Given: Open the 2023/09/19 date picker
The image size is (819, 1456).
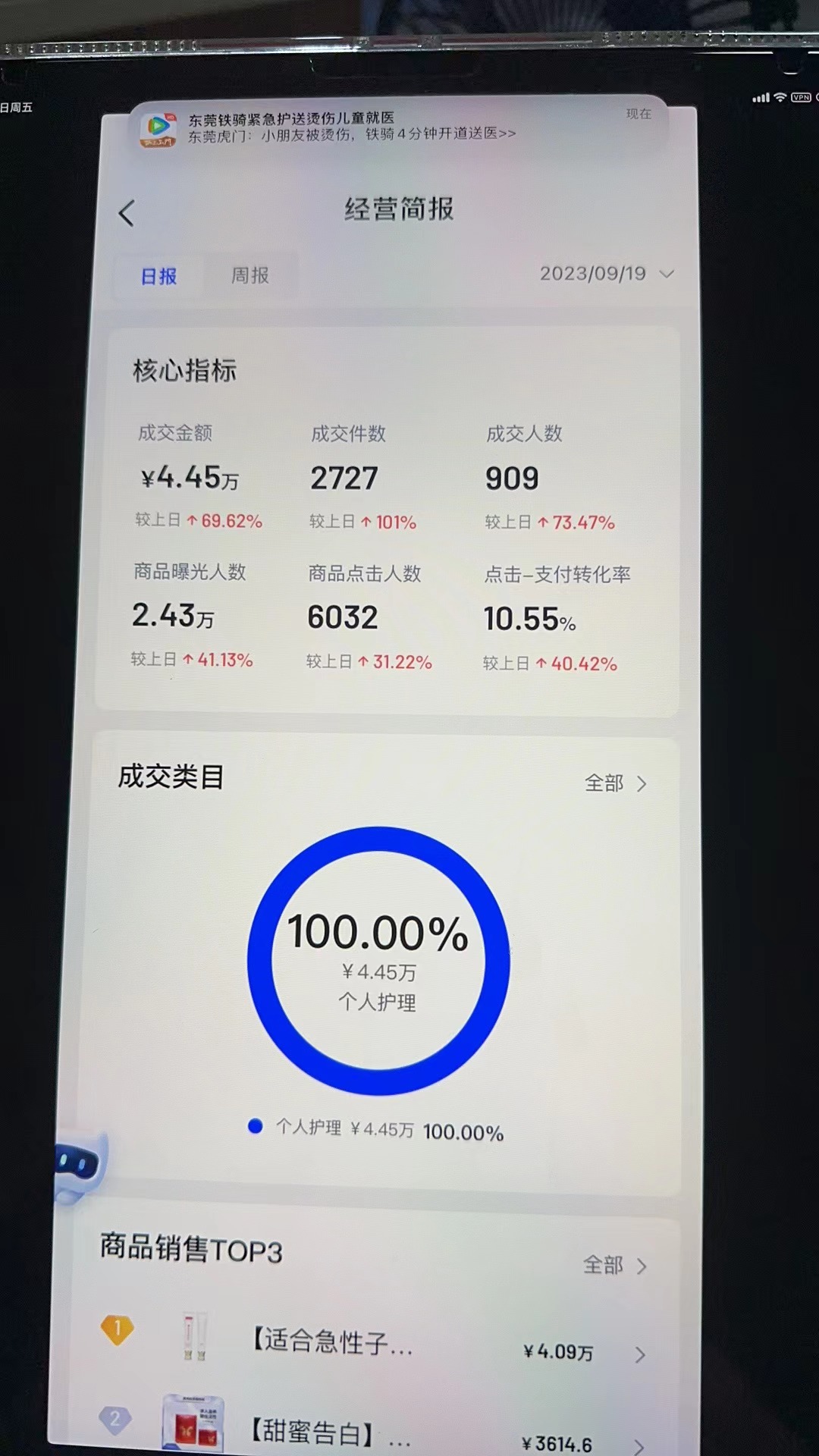Looking at the screenshot, I should (606, 274).
